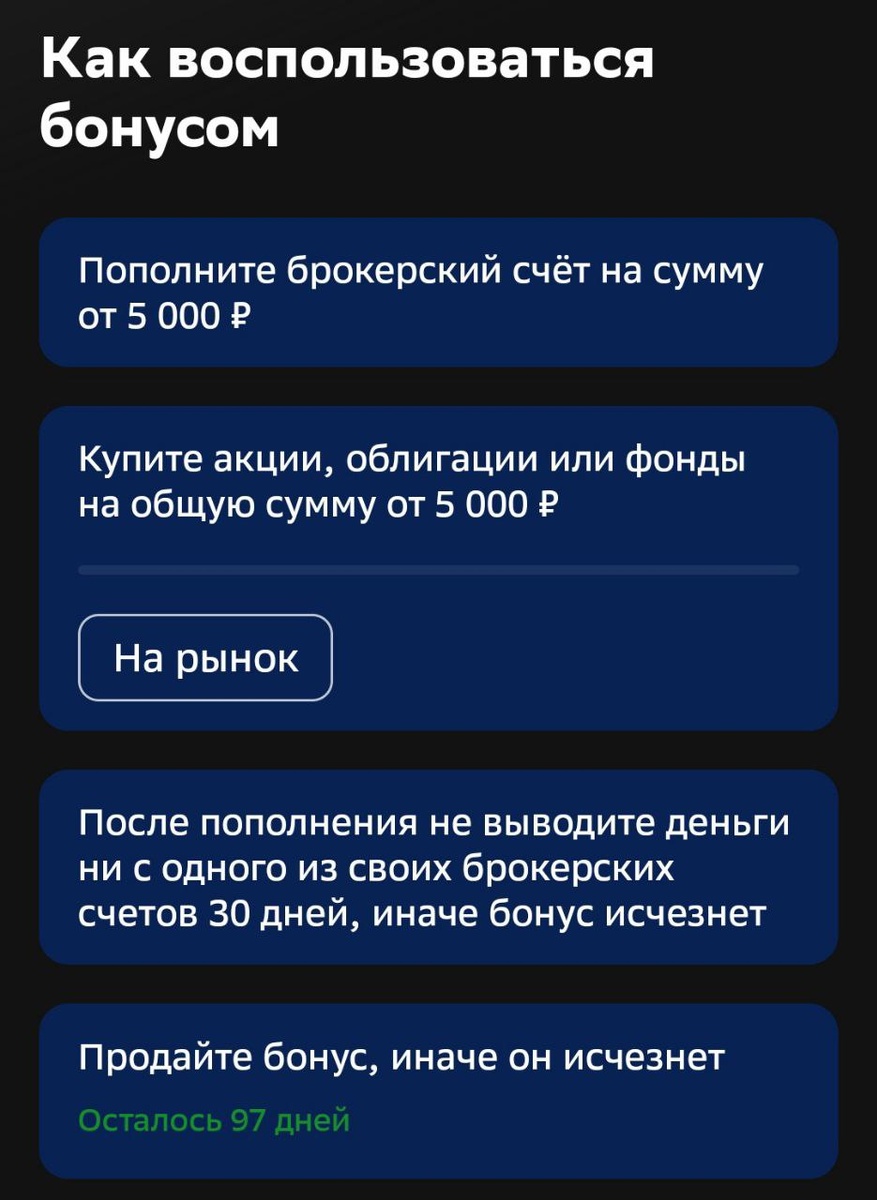Tap the "Пополните брокерский счёт" card
Image resolution: width=877 pixels, height=1200 pixels.
click(438, 292)
